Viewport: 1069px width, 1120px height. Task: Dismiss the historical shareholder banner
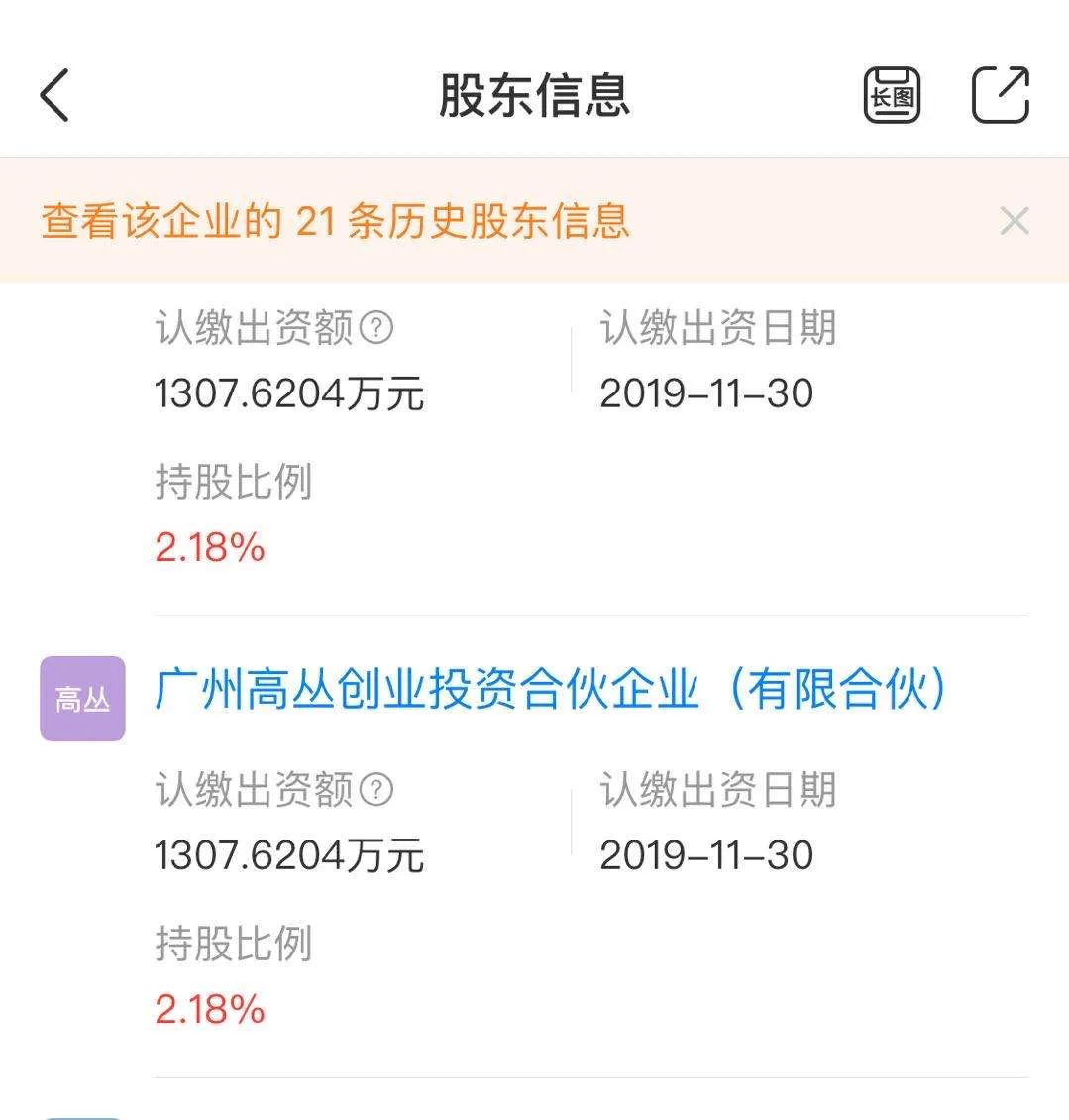point(1015,221)
